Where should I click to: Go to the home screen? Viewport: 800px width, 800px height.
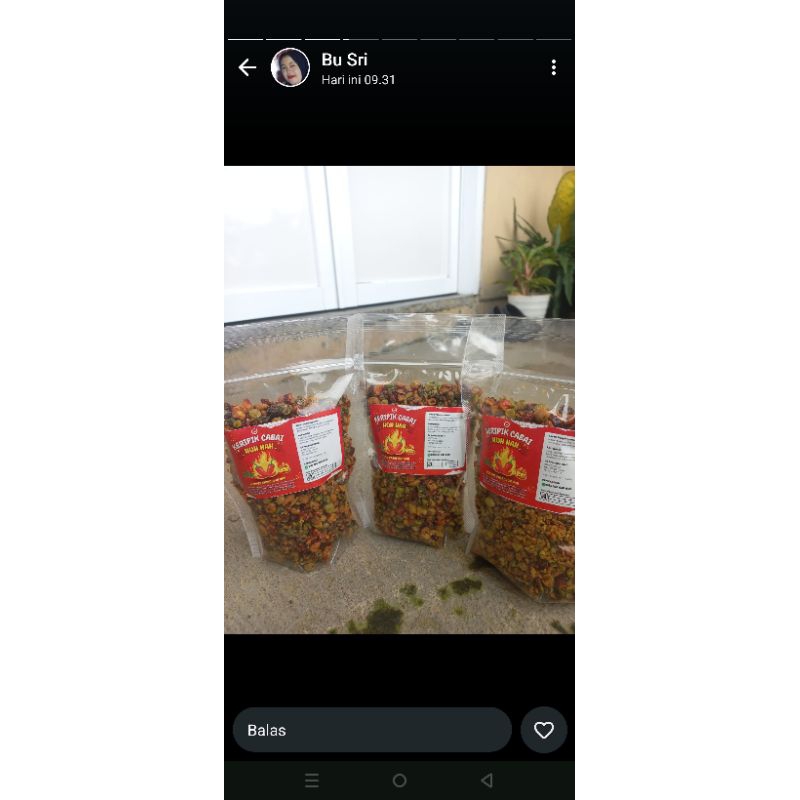(x=399, y=781)
